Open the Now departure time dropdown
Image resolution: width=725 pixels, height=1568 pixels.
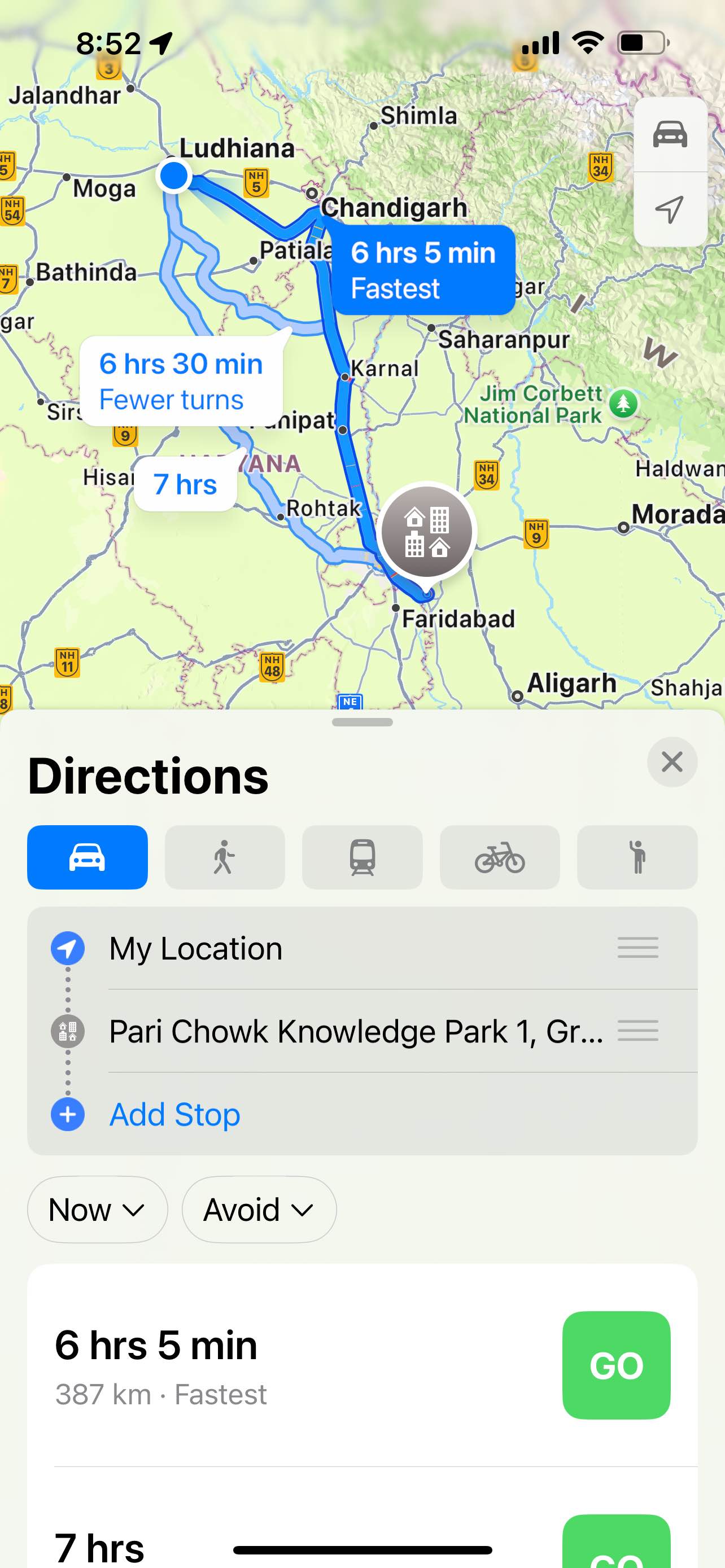coord(97,1210)
